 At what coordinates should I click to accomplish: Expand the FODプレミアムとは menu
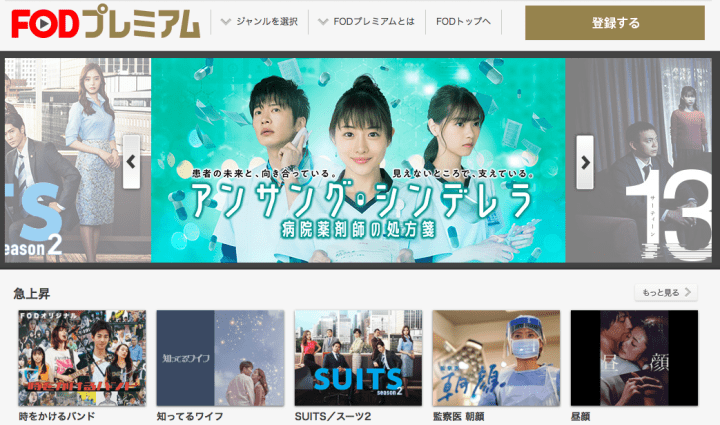pos(366,22)
